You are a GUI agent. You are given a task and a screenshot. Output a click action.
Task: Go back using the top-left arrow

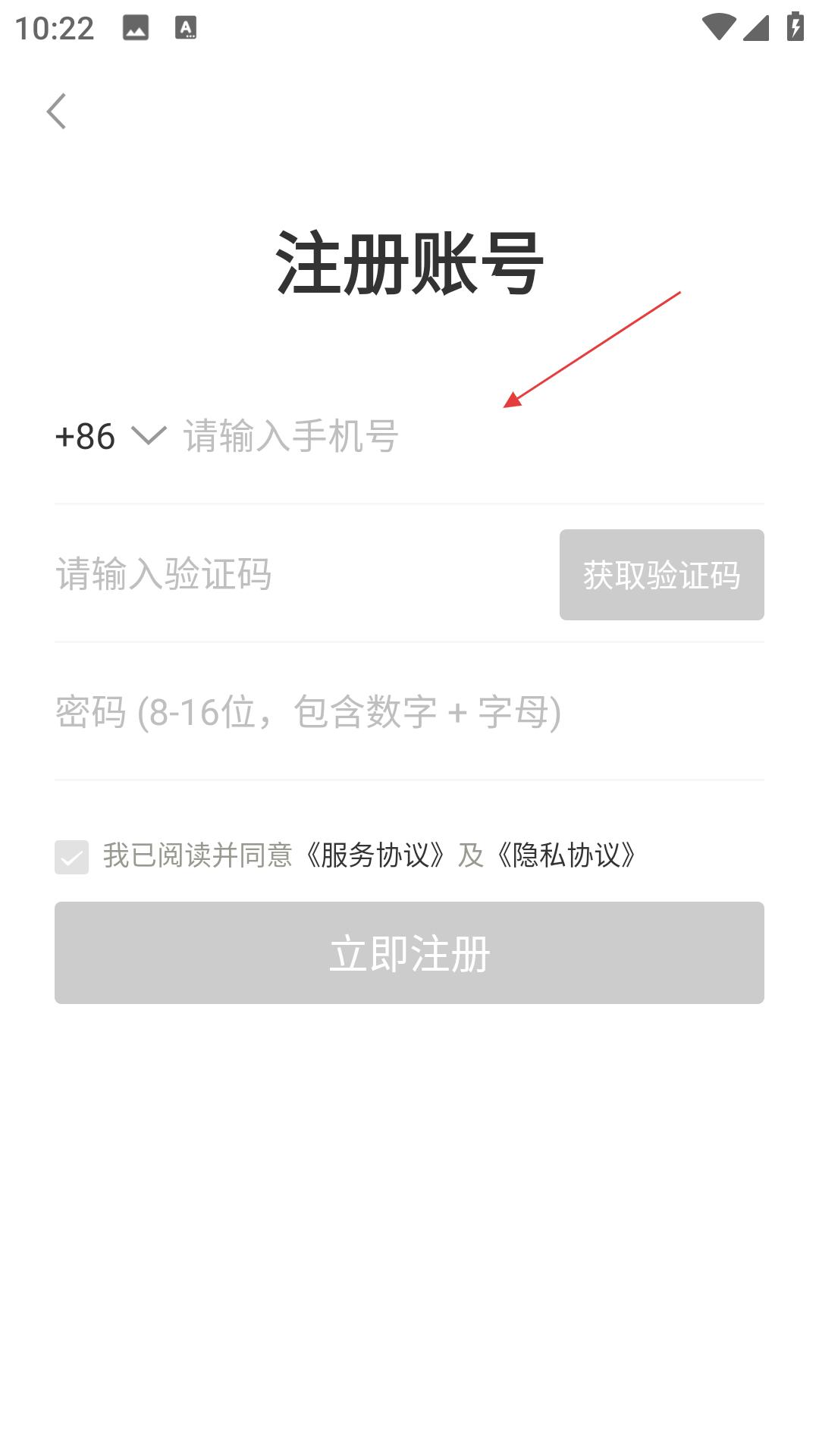[x=57, y=111]
